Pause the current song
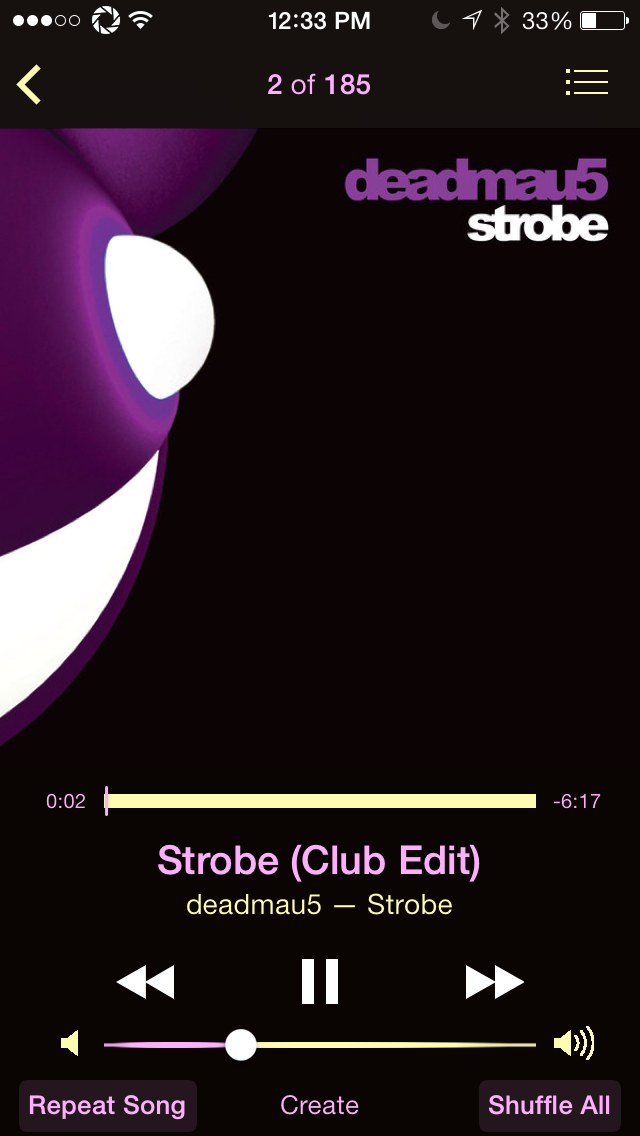The image size is (640, 1136). [x=320, y=981]
